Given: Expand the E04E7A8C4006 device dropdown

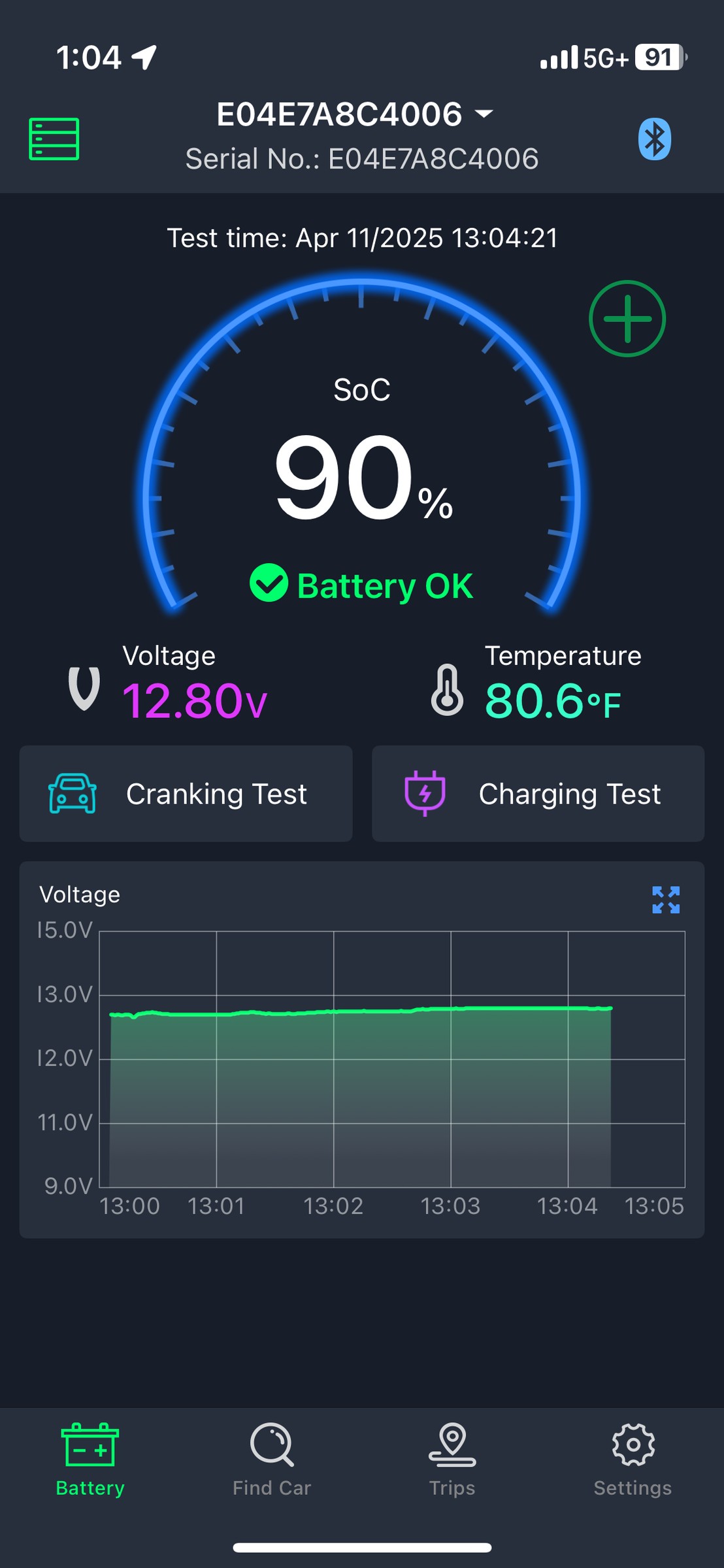Looking at the screenshot, I should click(x=355, y=114).
